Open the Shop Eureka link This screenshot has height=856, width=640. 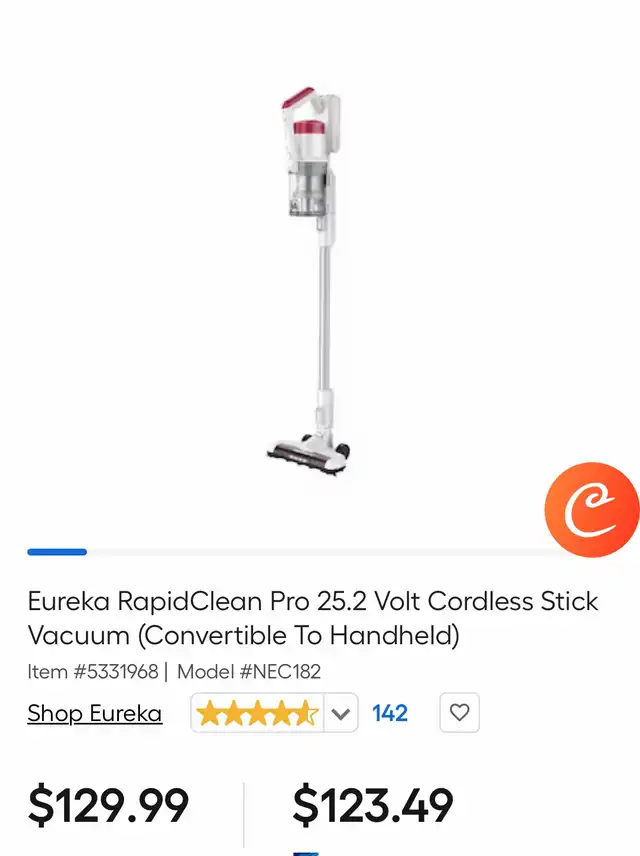(x=94, y=713)
